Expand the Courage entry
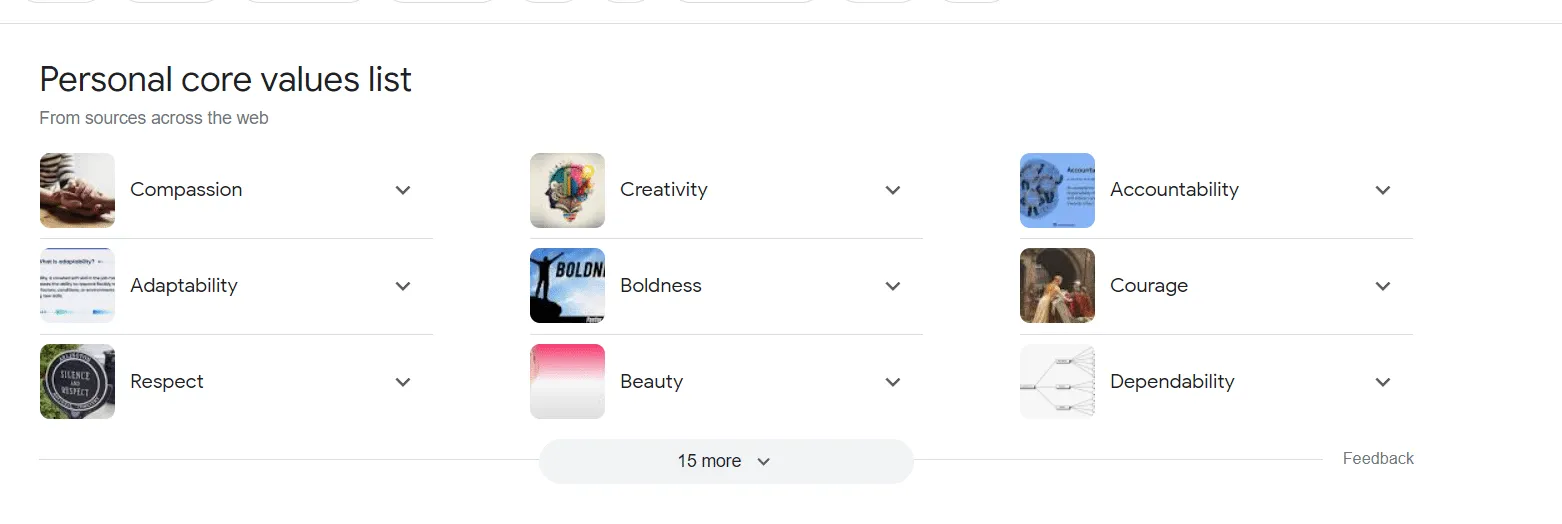 click(x=1382, y=286)
